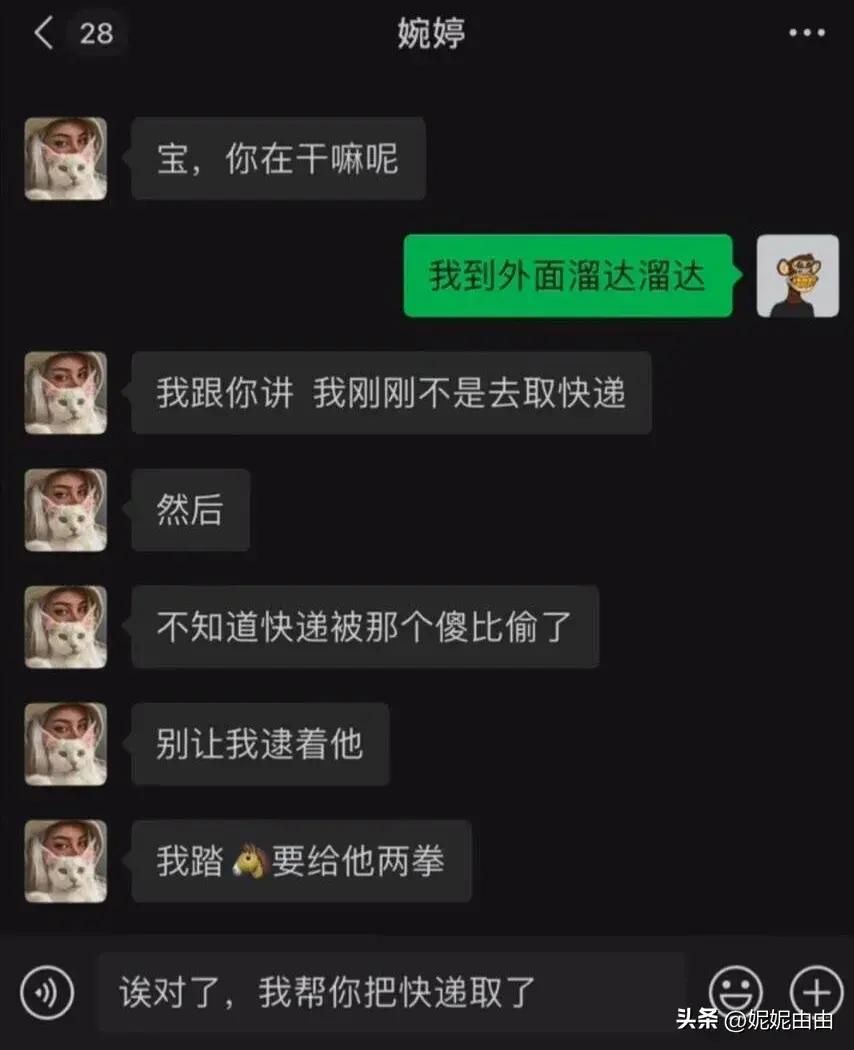Open 婉婷's avatar beside "宝,你在干嘛呢"
Viewport: 854px width, 1050px height.
(66, 159)
